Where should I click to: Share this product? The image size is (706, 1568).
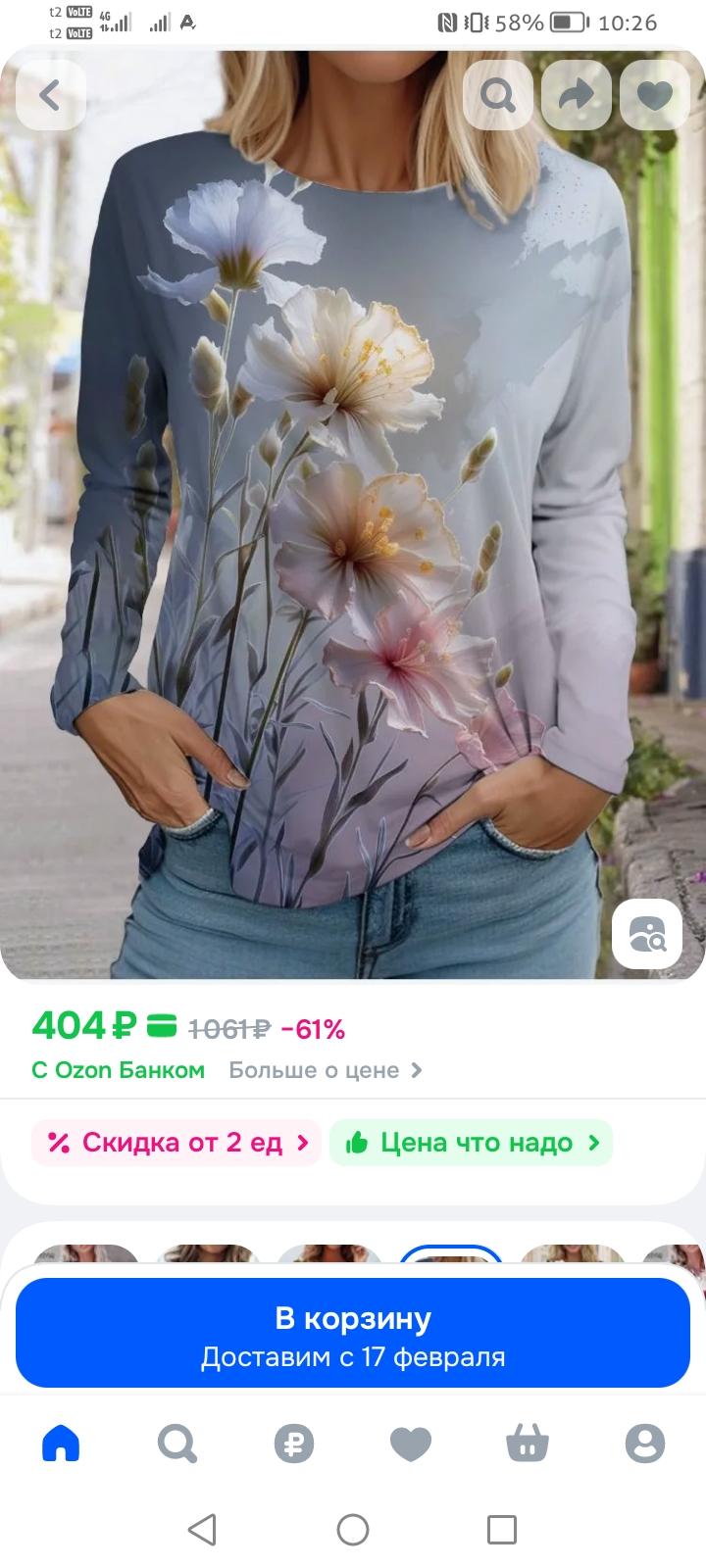pyautogui.click(x=577, y=95)
